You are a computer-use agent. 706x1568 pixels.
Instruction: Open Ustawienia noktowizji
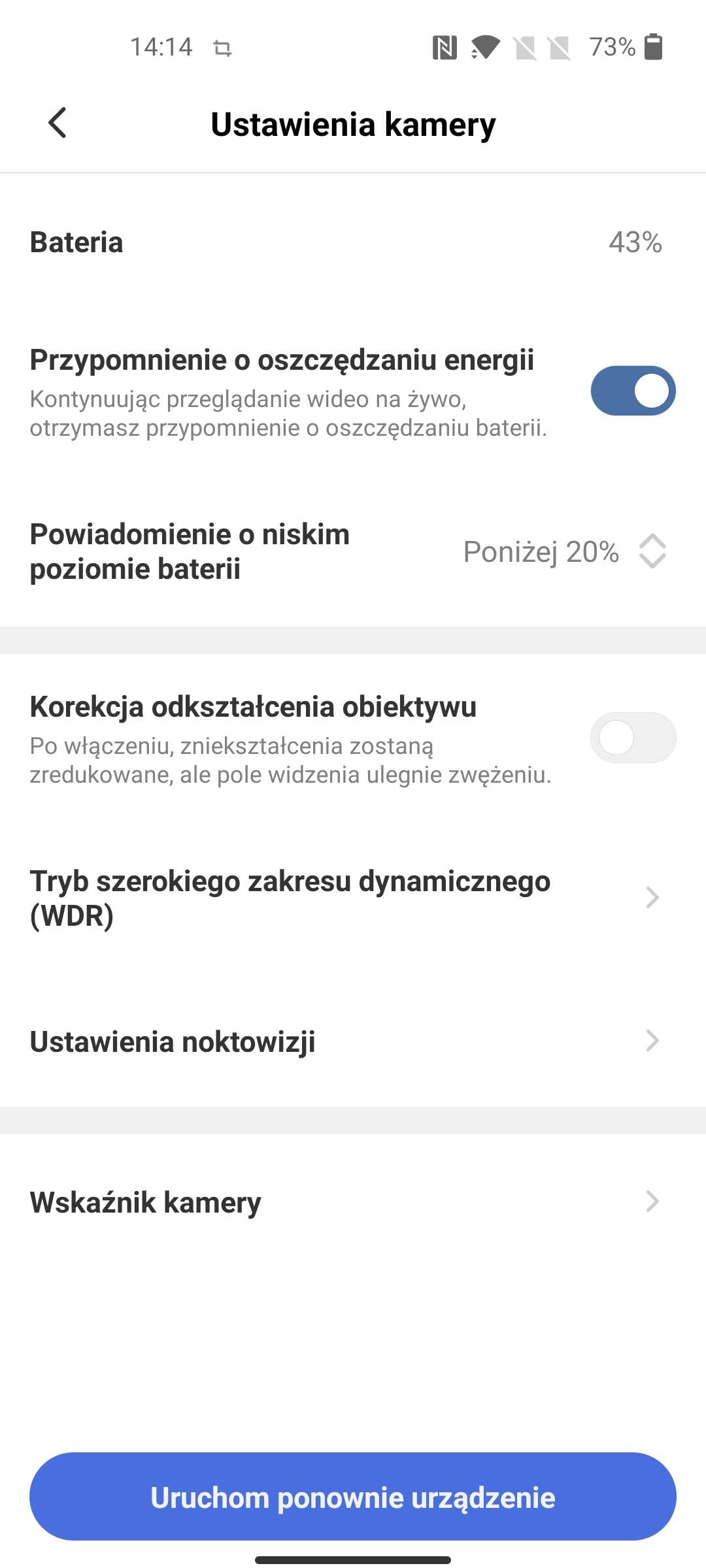[x=353, y=1041]
